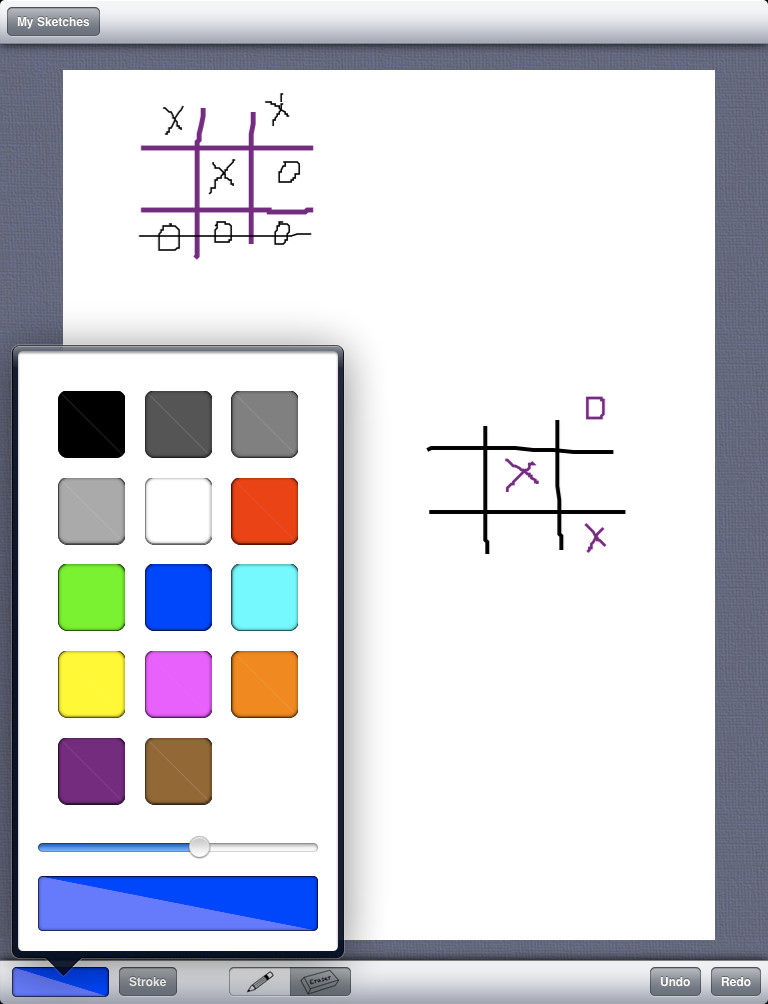Pick the orange color swatch
The width and height of the screenshot is (768, 1004).
coord(265,684)
